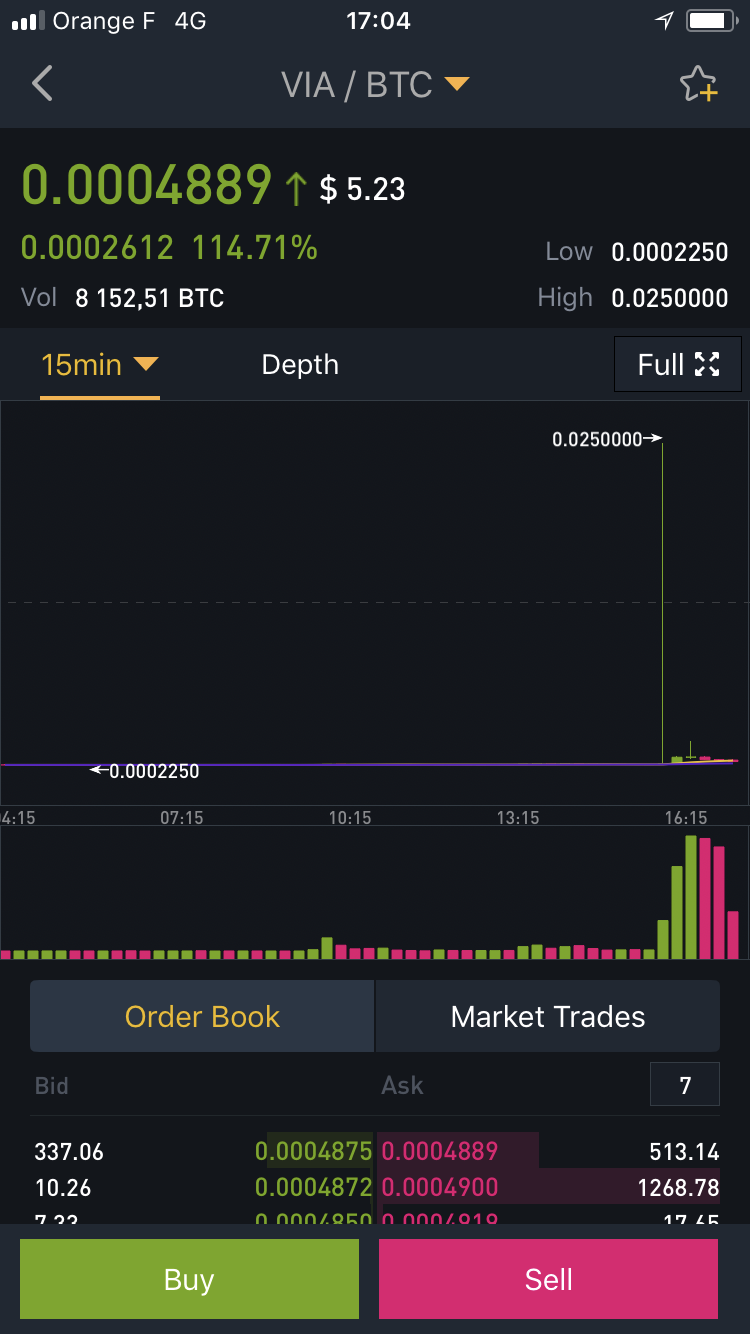
Task: Change order book decimals selector showing 7
Action: click(x=684, y=1085)
